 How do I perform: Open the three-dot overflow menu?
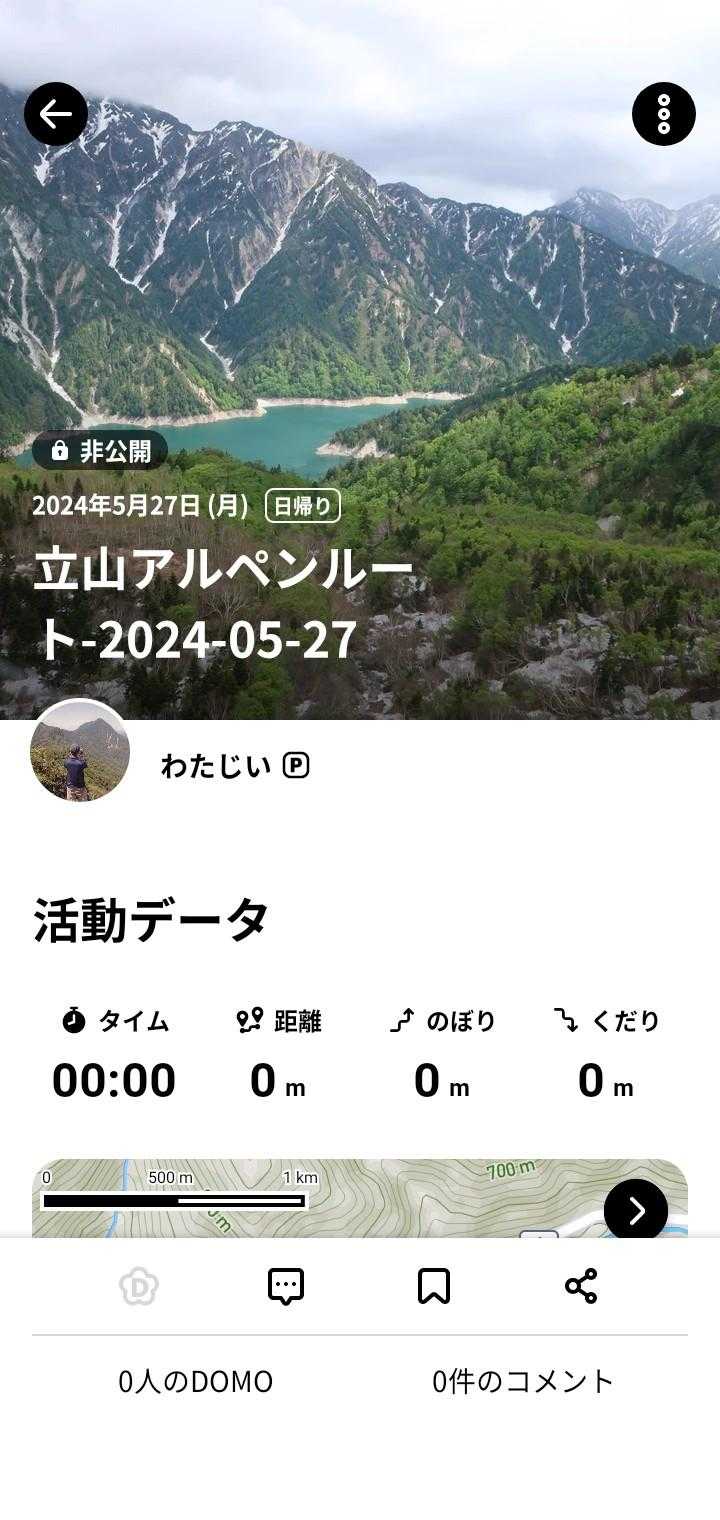pyautogui.click(x=663, y=114)
